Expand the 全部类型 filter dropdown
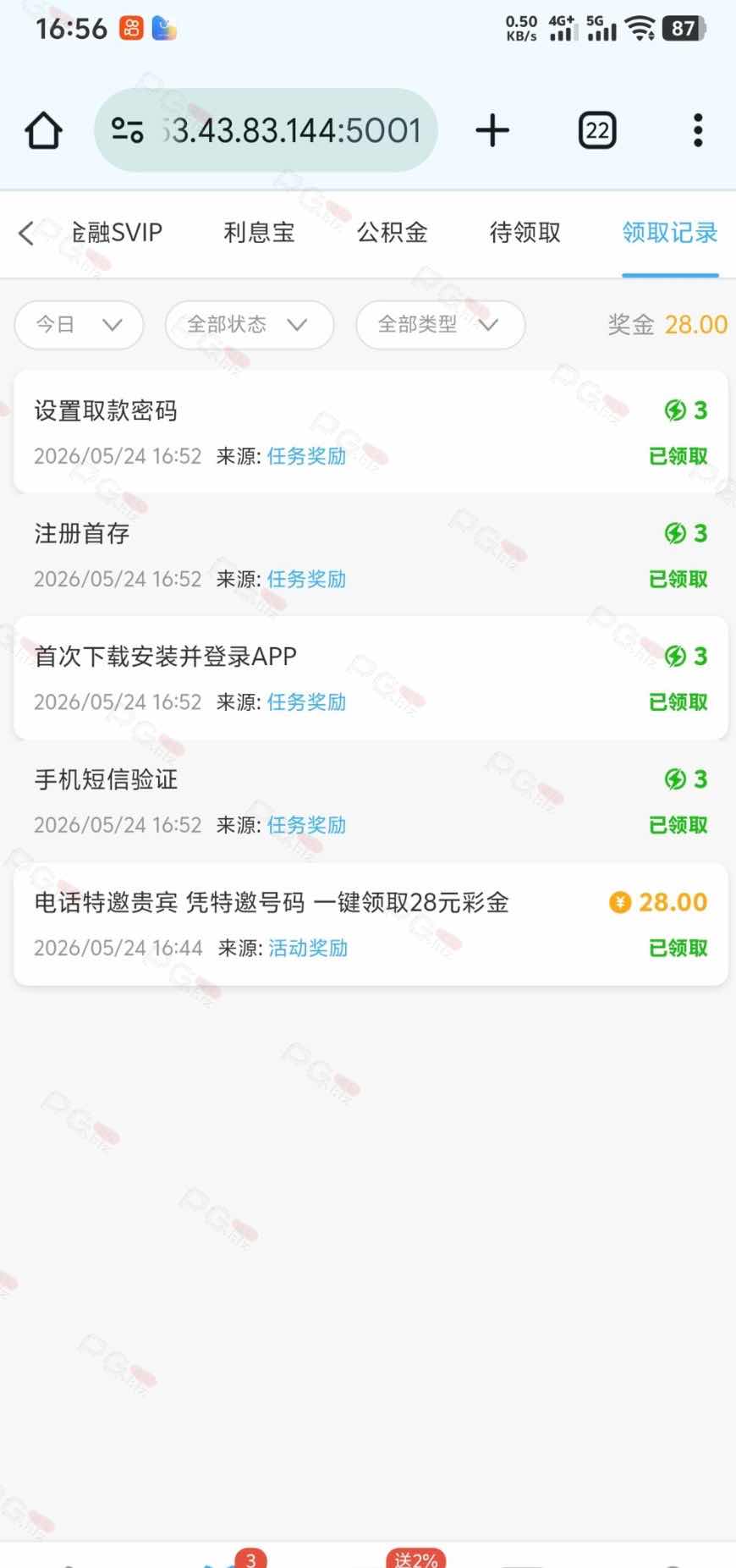736x1568 pixels. [441, 325]
